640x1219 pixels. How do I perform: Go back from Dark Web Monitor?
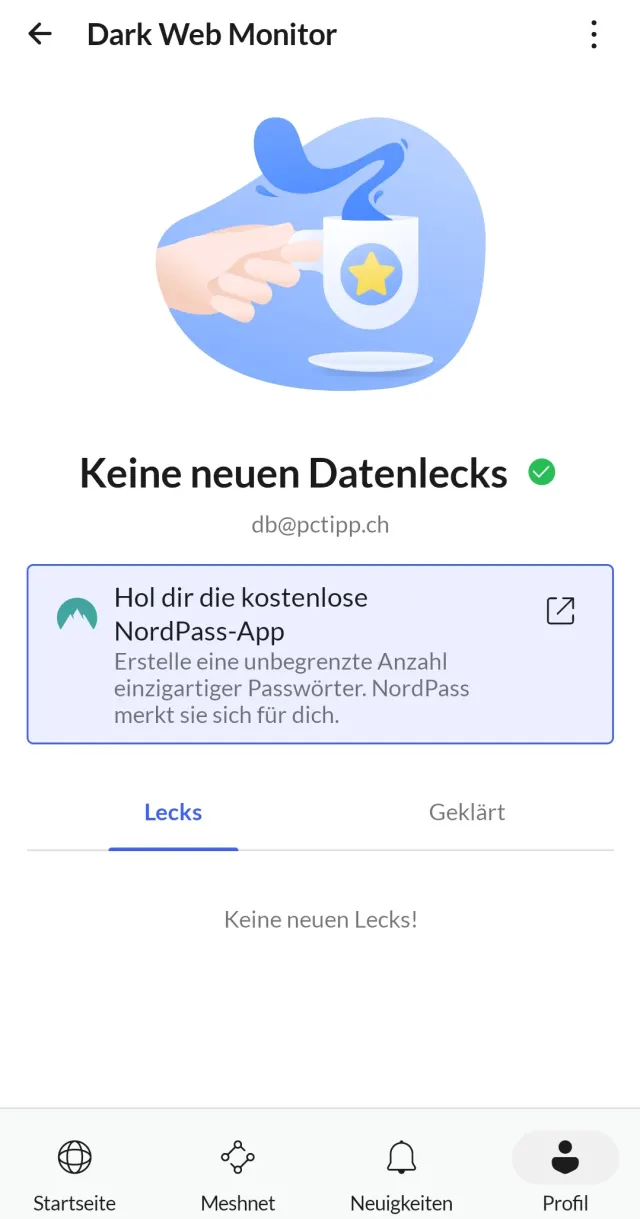point(40,35)
